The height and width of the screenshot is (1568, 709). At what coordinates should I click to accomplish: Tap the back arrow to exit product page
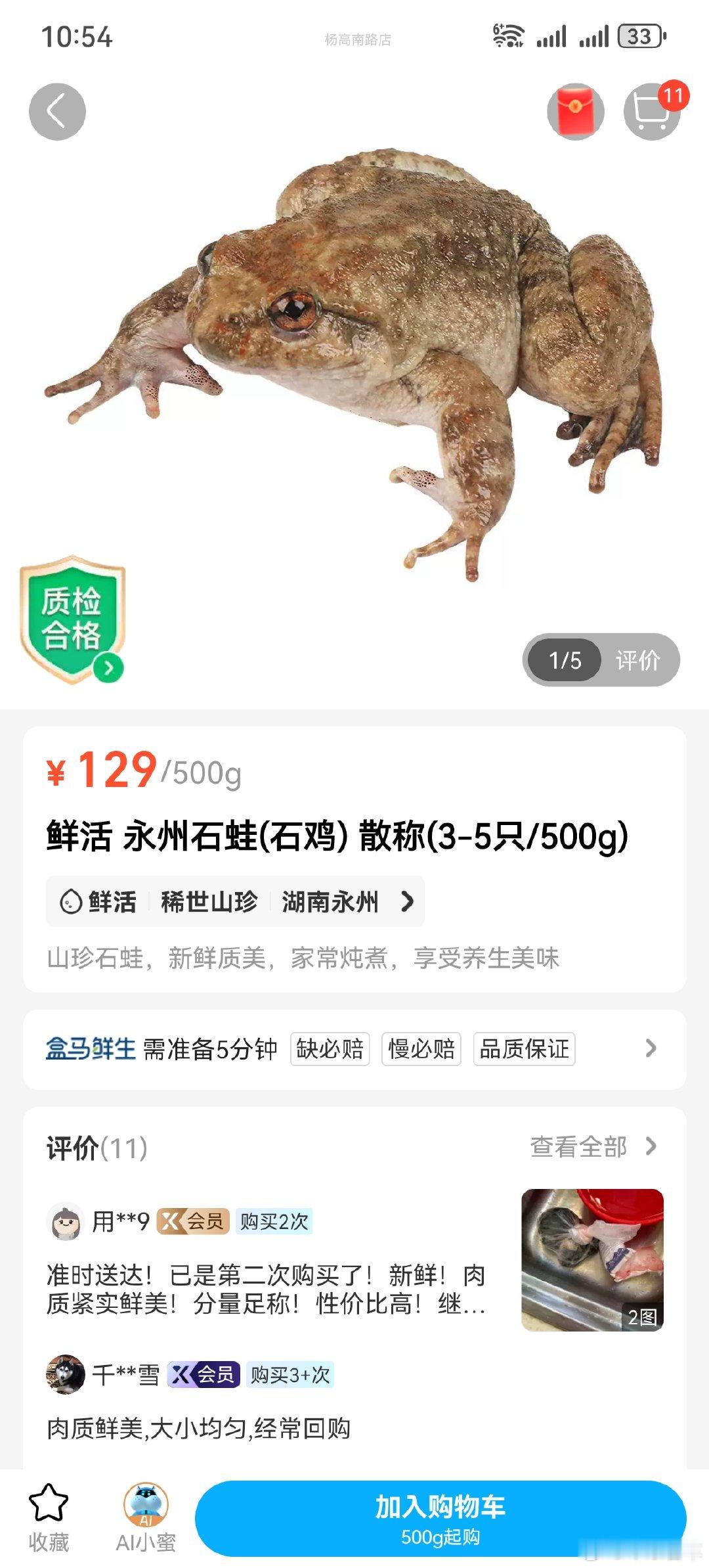click(58, 110)
